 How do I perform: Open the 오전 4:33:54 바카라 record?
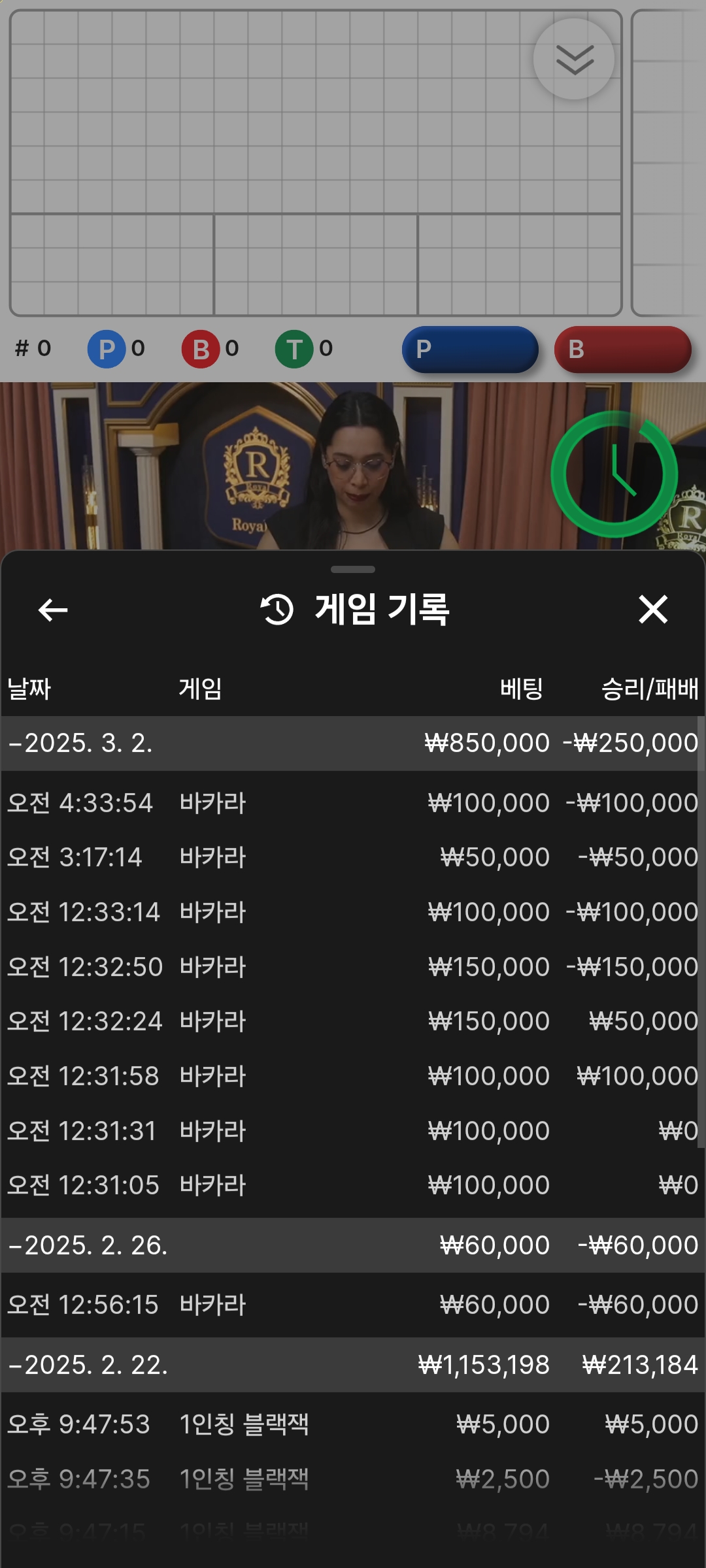point(353,803)
